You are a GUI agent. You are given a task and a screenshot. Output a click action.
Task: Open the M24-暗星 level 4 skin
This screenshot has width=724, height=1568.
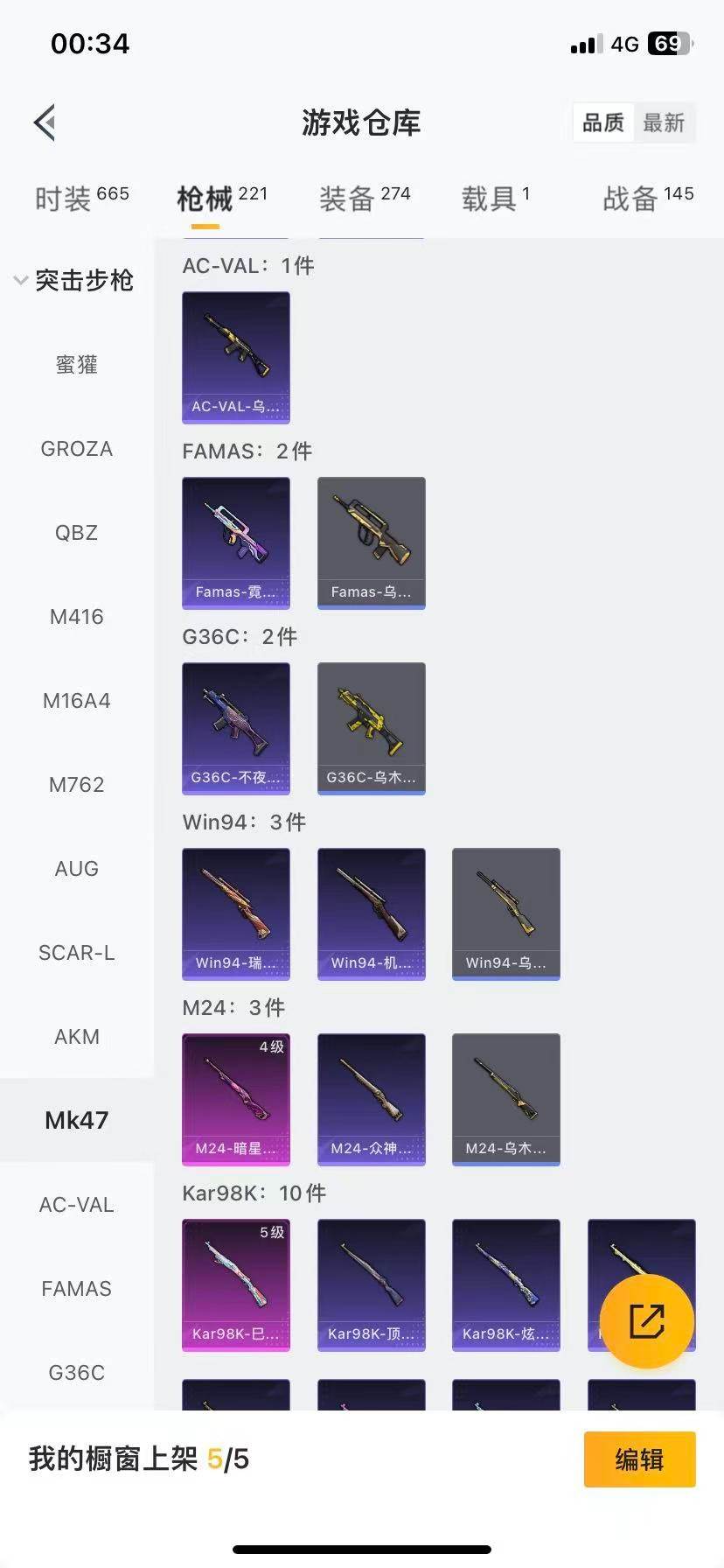coord(235,1099)
